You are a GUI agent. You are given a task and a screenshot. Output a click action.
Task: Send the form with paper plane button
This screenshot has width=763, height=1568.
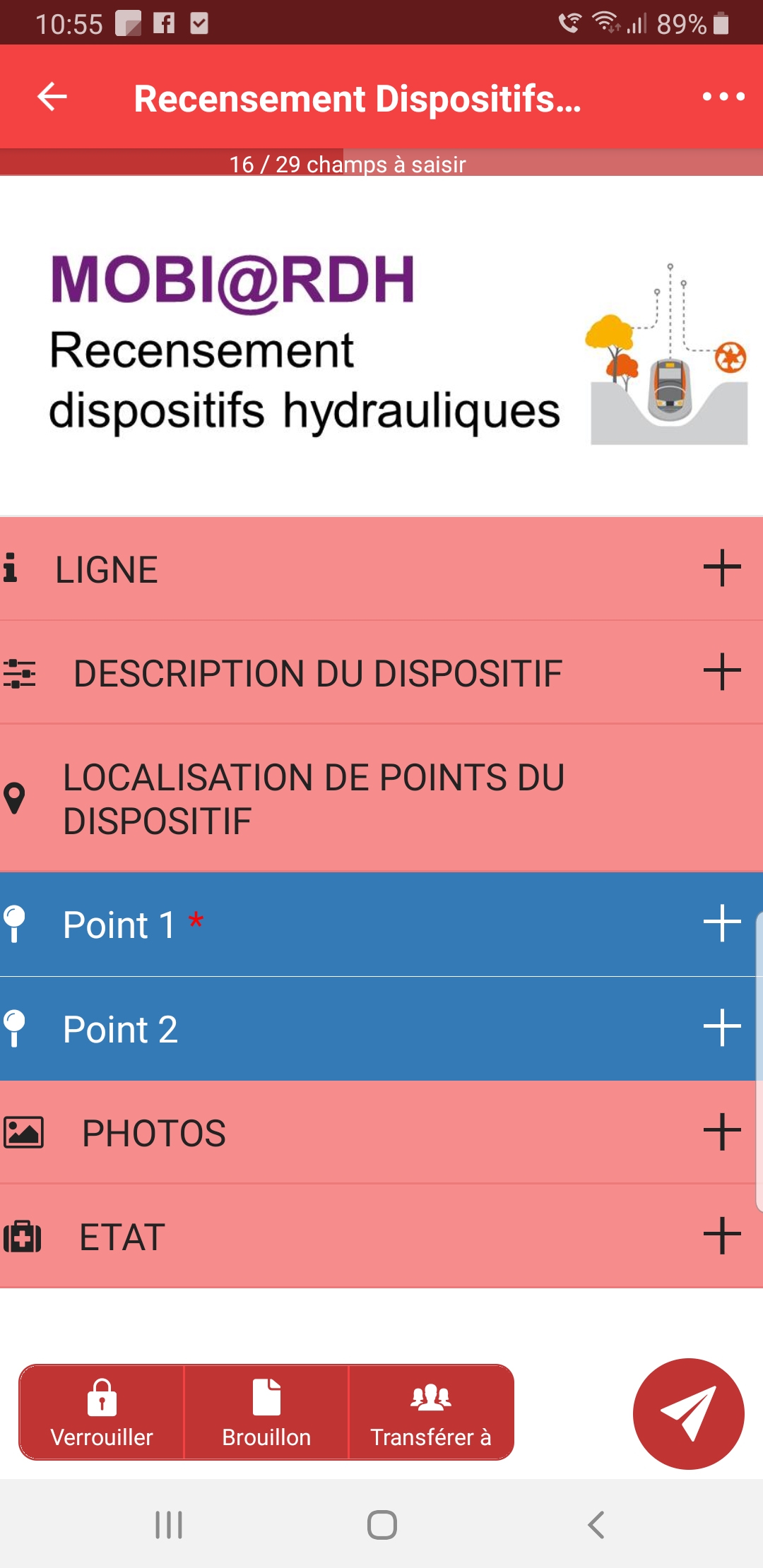click(x=689, y=1413)
